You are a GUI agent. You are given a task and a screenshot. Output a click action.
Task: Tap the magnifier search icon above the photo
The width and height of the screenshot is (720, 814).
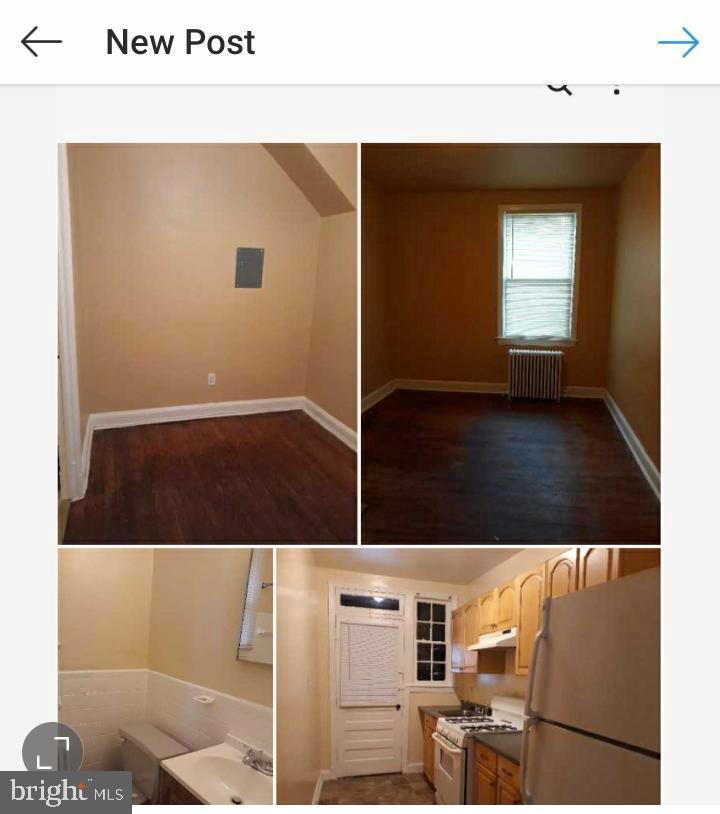click(558, 86)
